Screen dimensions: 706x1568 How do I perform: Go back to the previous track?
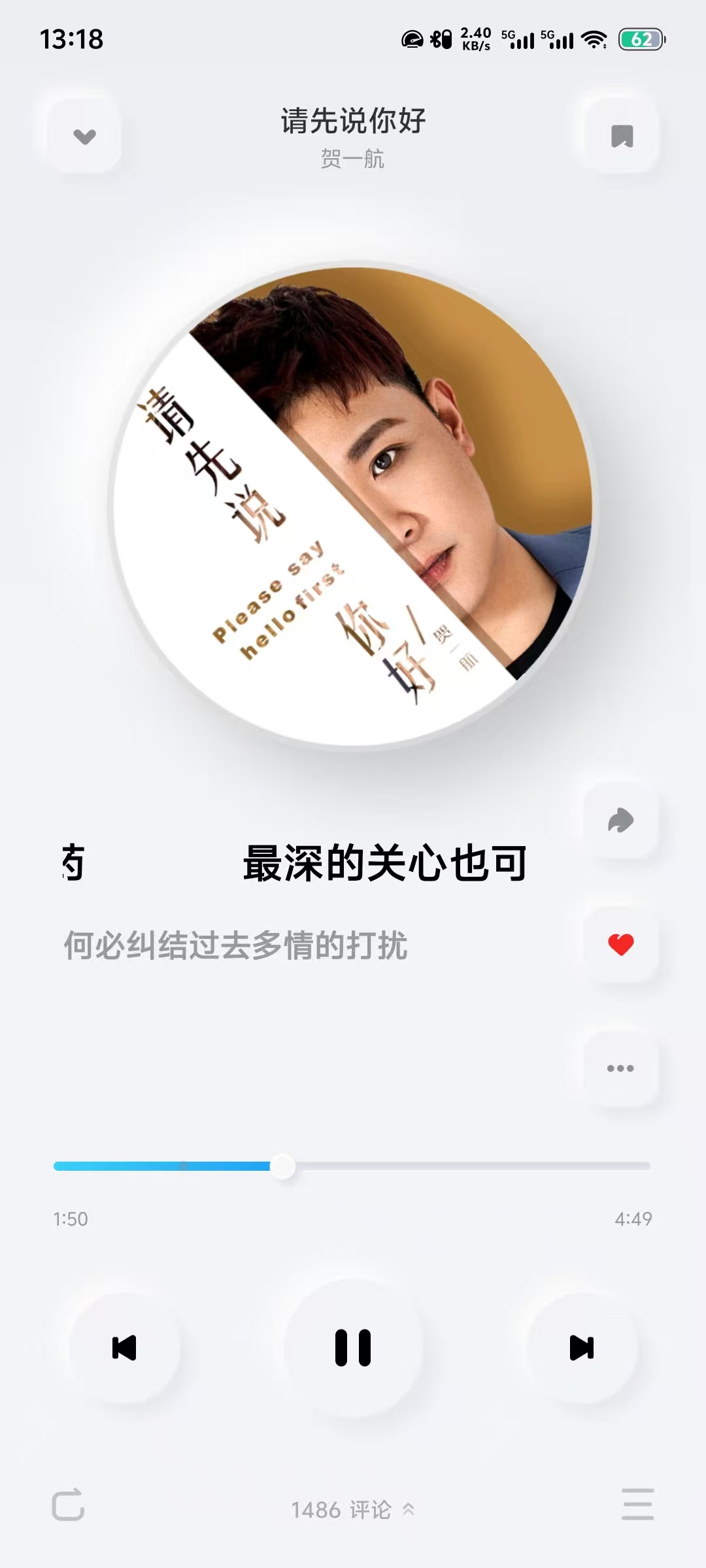point(126,1346)
